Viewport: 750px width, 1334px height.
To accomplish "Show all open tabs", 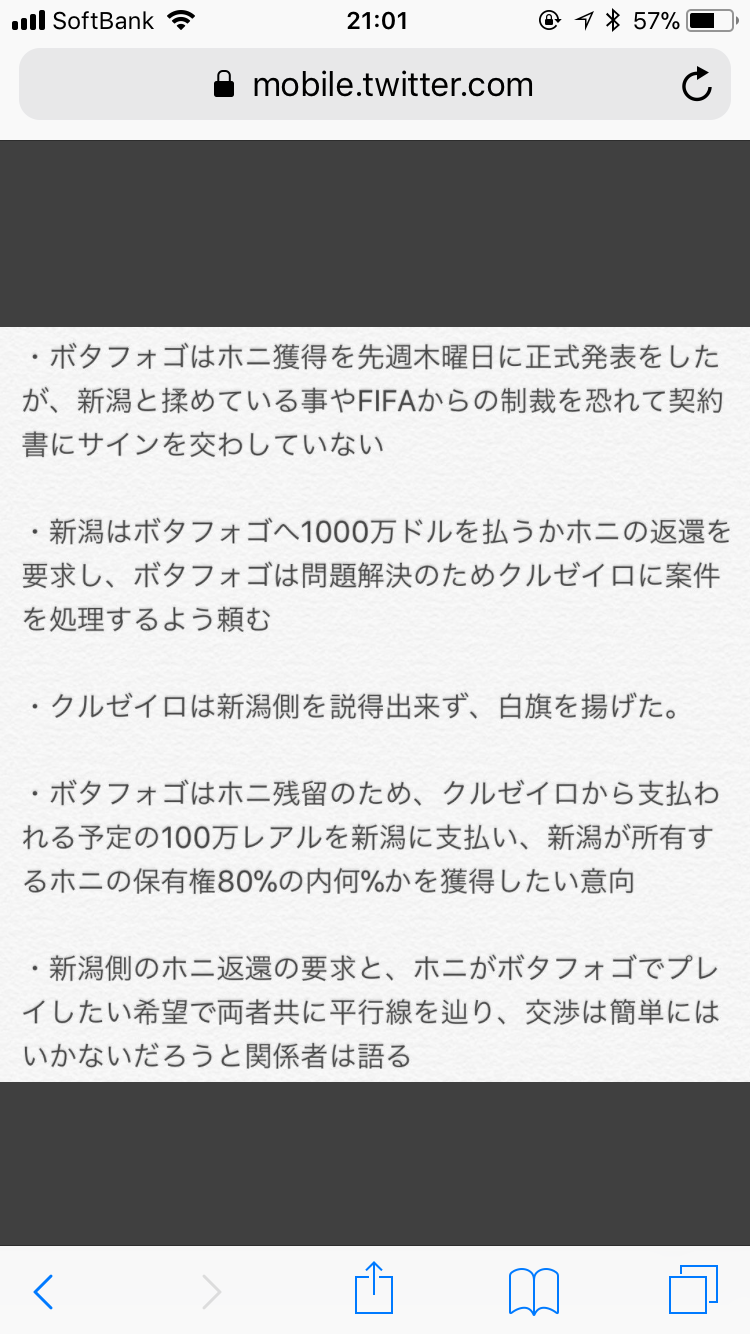I will pyautogui.click(x=693, y=1290).
